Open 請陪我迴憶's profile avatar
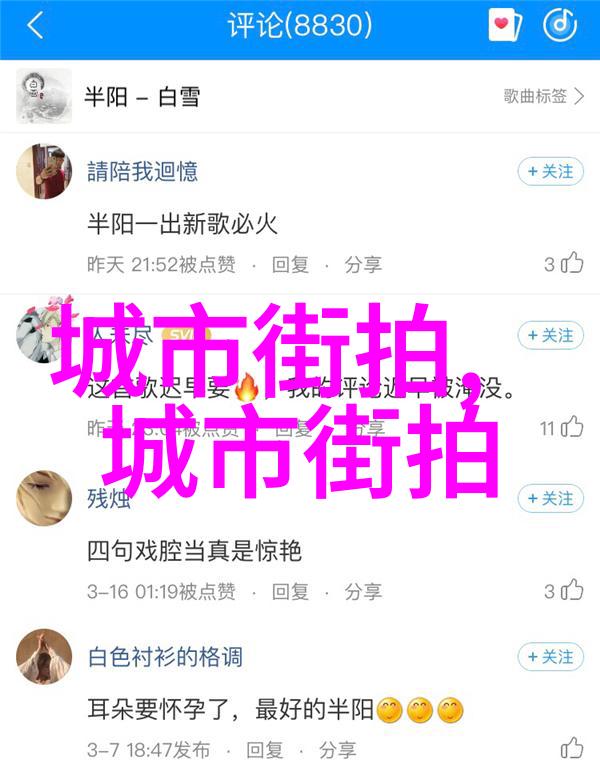 [44, 171]
